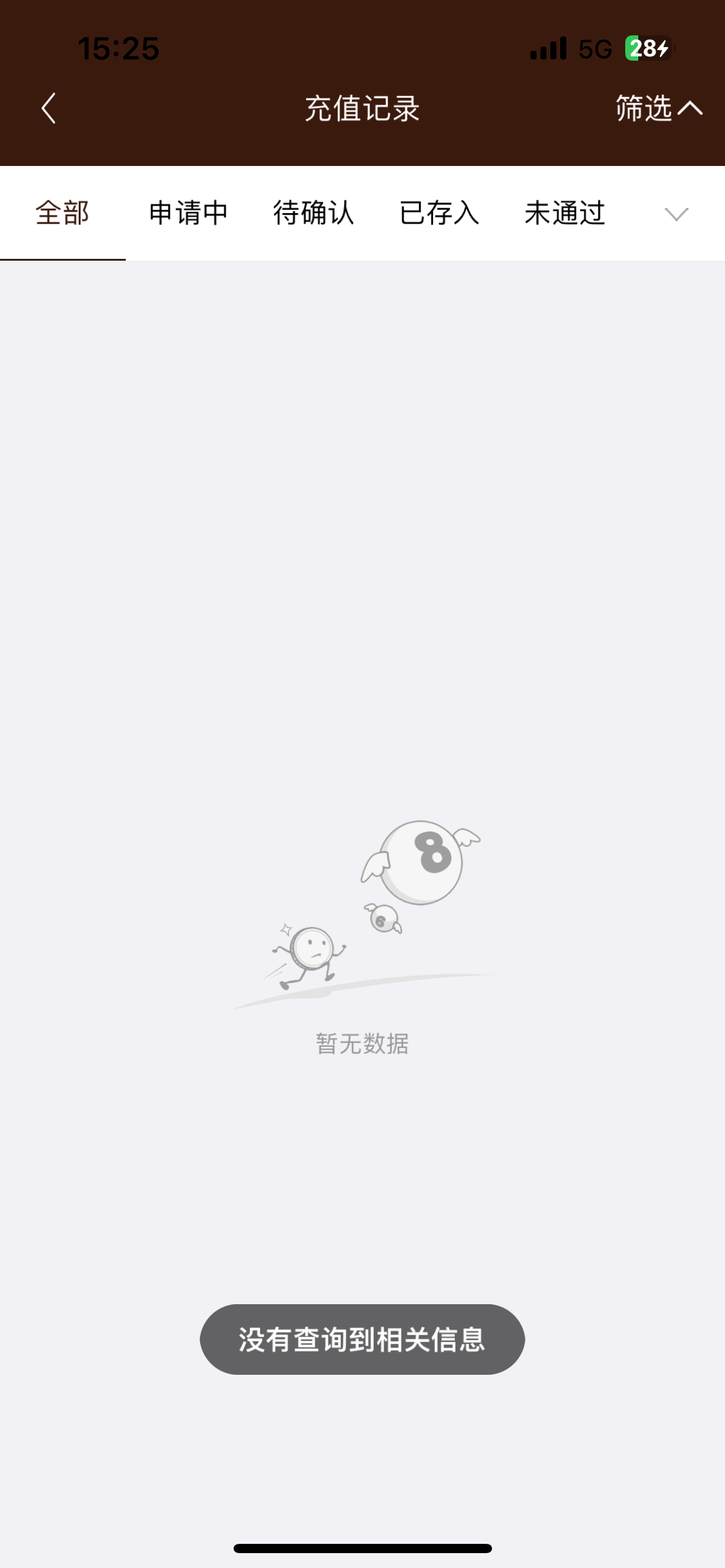Switch to the 全部 tab
Image resolution: width=725 pixels, height=1568 pixels.
(x=63, y=214)
